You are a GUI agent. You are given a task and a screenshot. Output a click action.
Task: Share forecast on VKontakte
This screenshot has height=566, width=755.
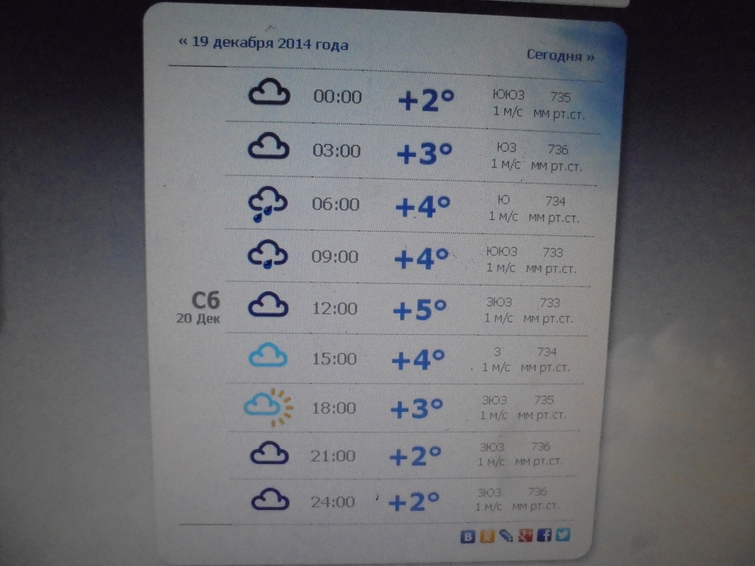[468, 536]
